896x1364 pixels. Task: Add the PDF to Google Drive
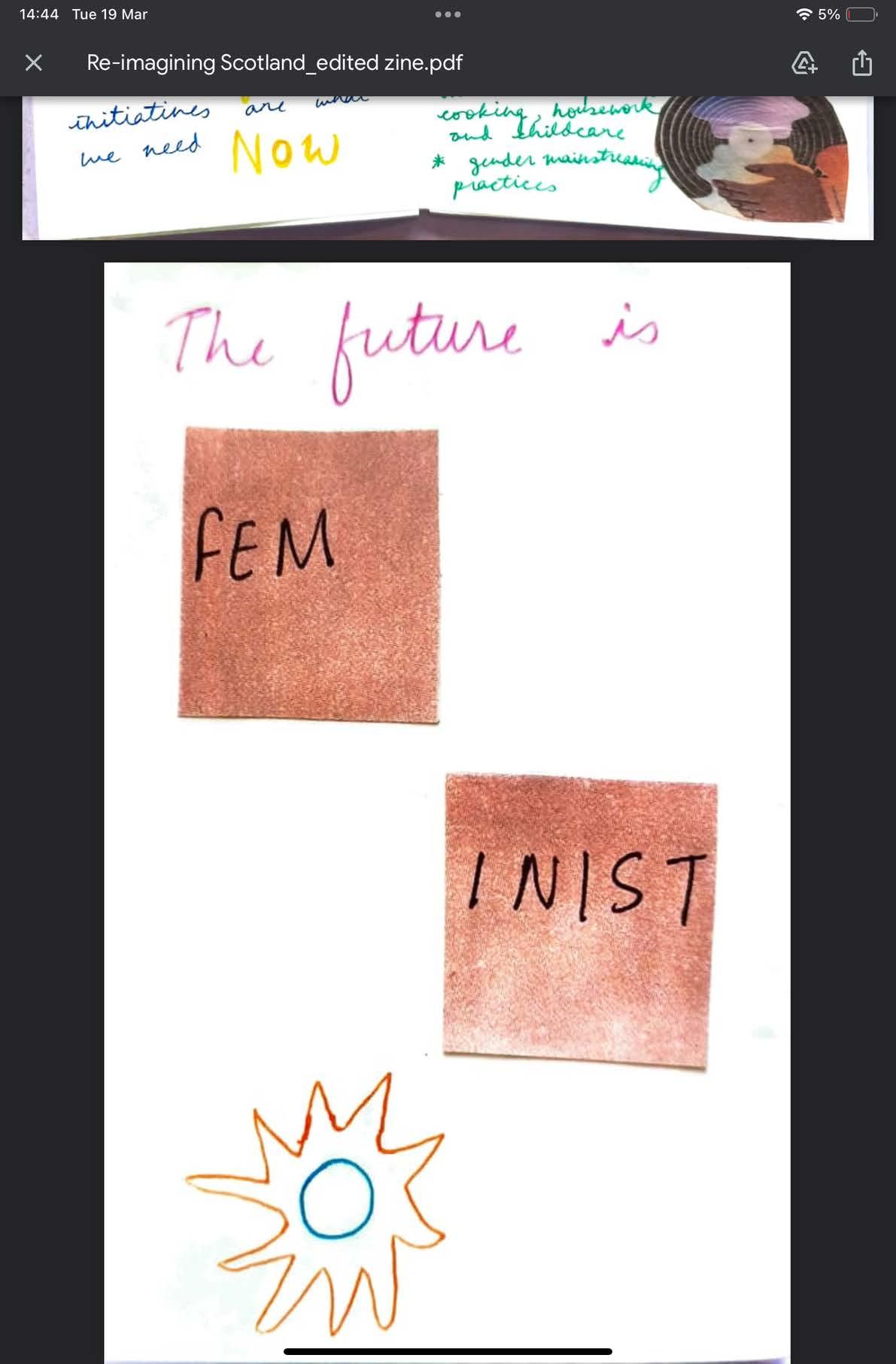point(804,62)
